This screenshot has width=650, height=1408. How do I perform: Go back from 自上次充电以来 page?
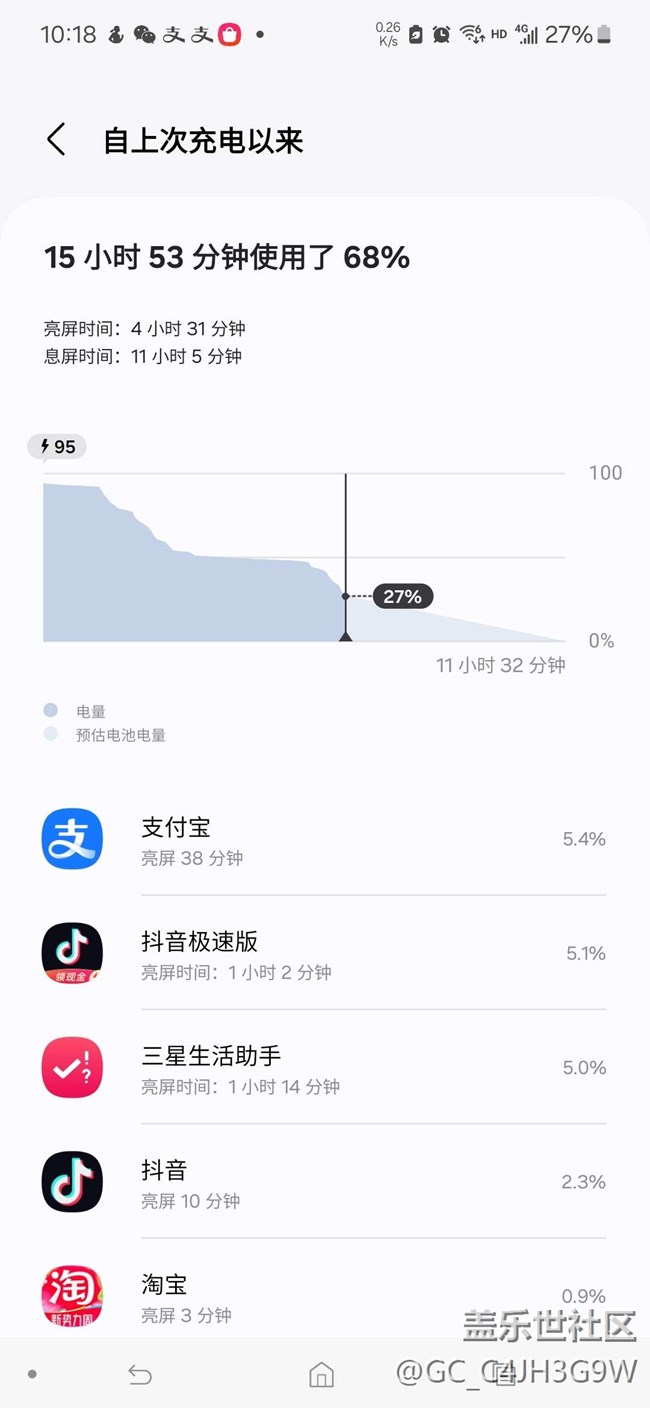[57, 140]
